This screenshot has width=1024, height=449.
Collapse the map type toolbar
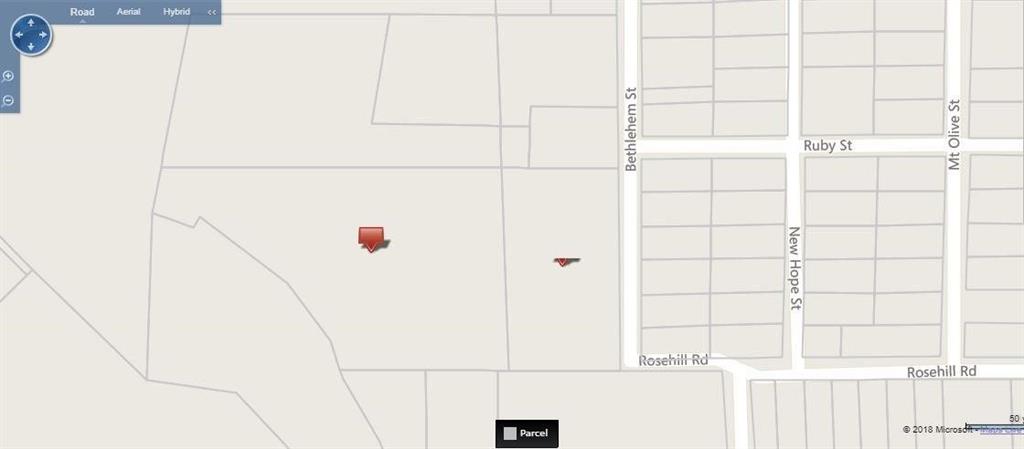pyautogui.click(x=211, y=12)
